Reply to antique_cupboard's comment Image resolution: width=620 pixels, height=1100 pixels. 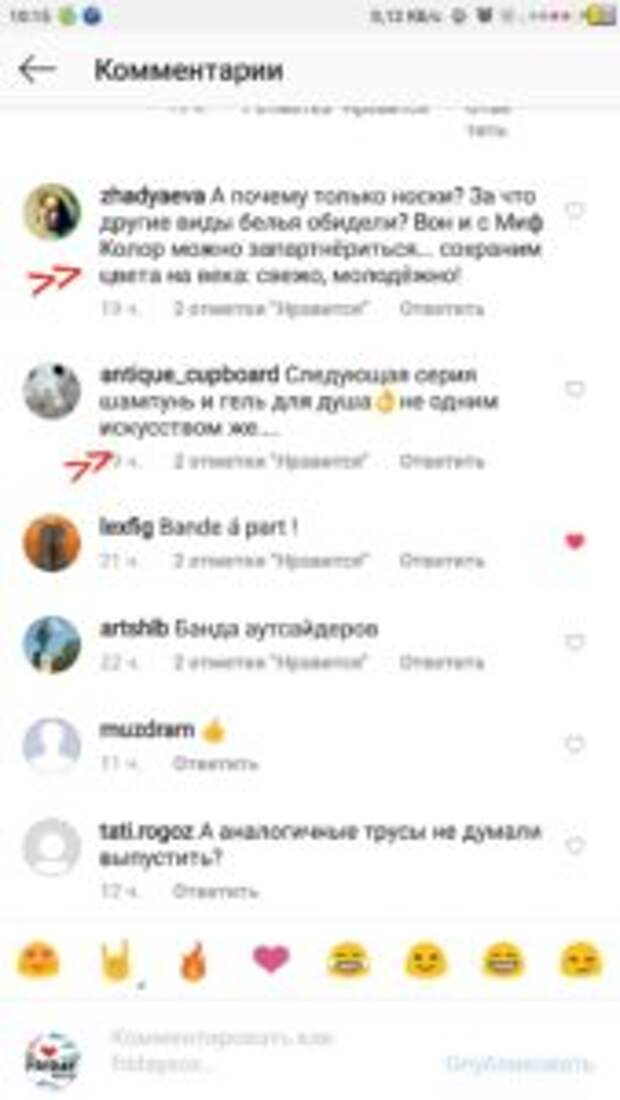442,461
